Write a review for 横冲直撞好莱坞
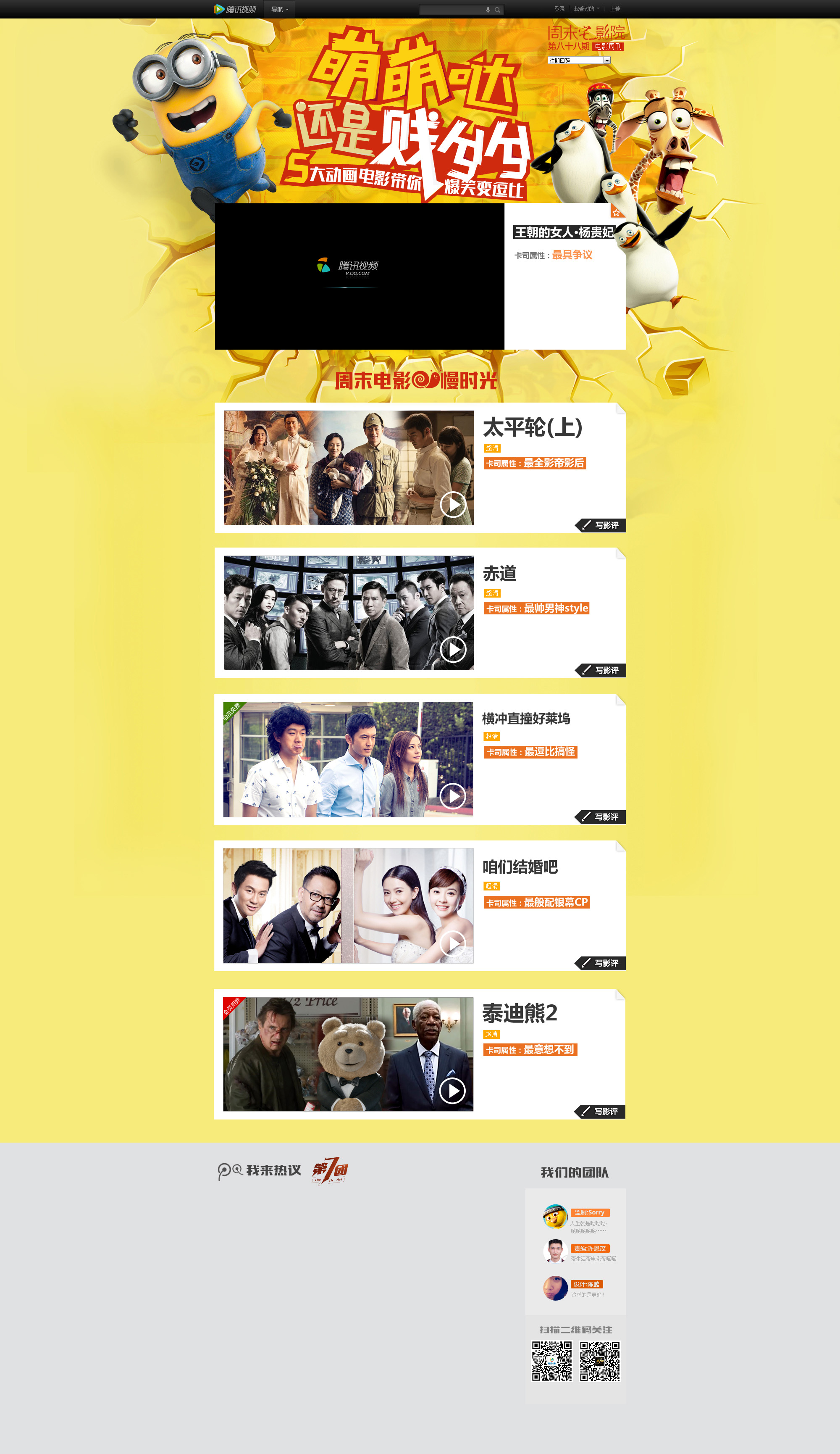Viewport: 840px width, 1454px height. click(x=601, y=817)
